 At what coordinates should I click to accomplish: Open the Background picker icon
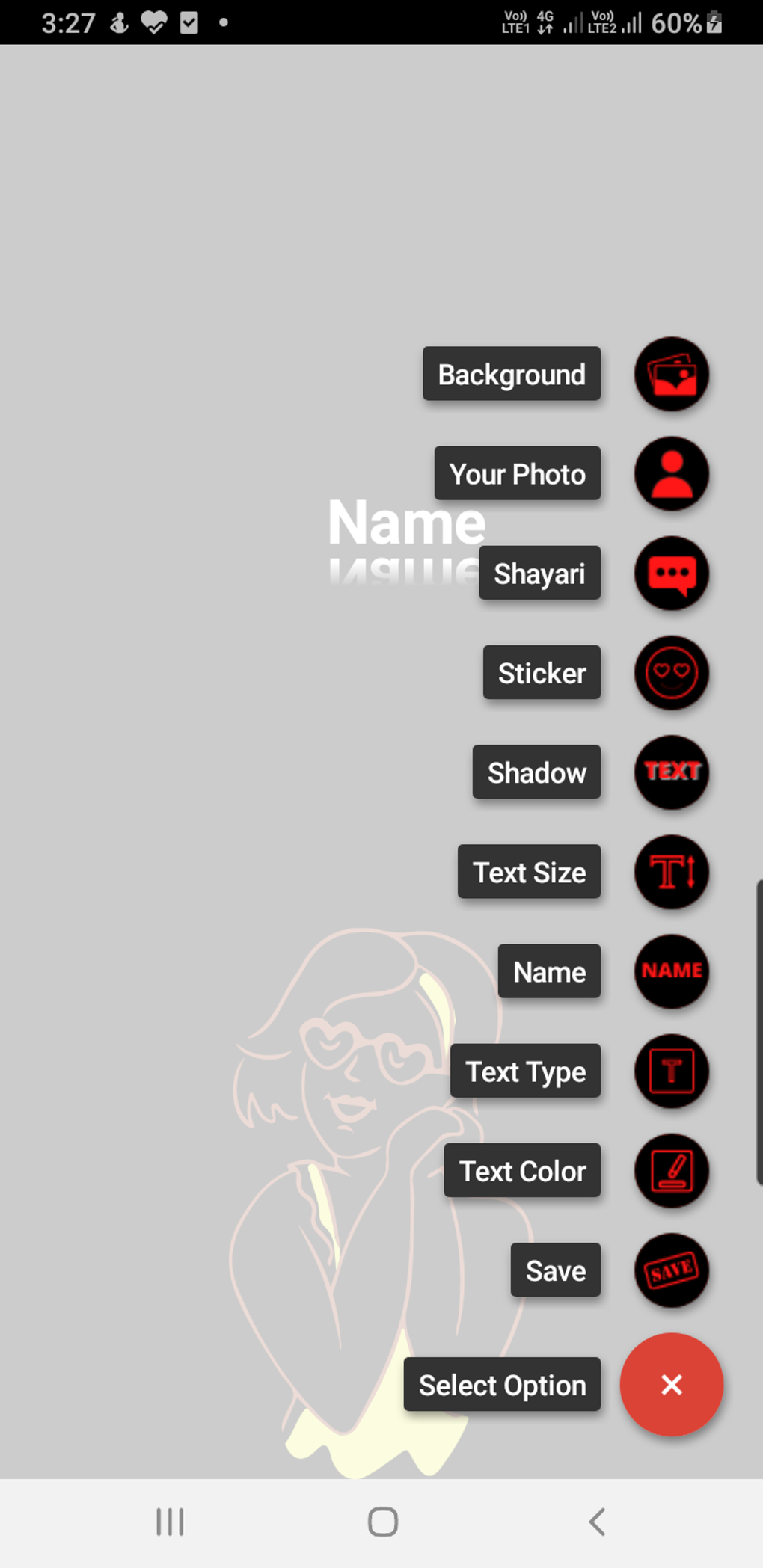[x=671, y=374]
